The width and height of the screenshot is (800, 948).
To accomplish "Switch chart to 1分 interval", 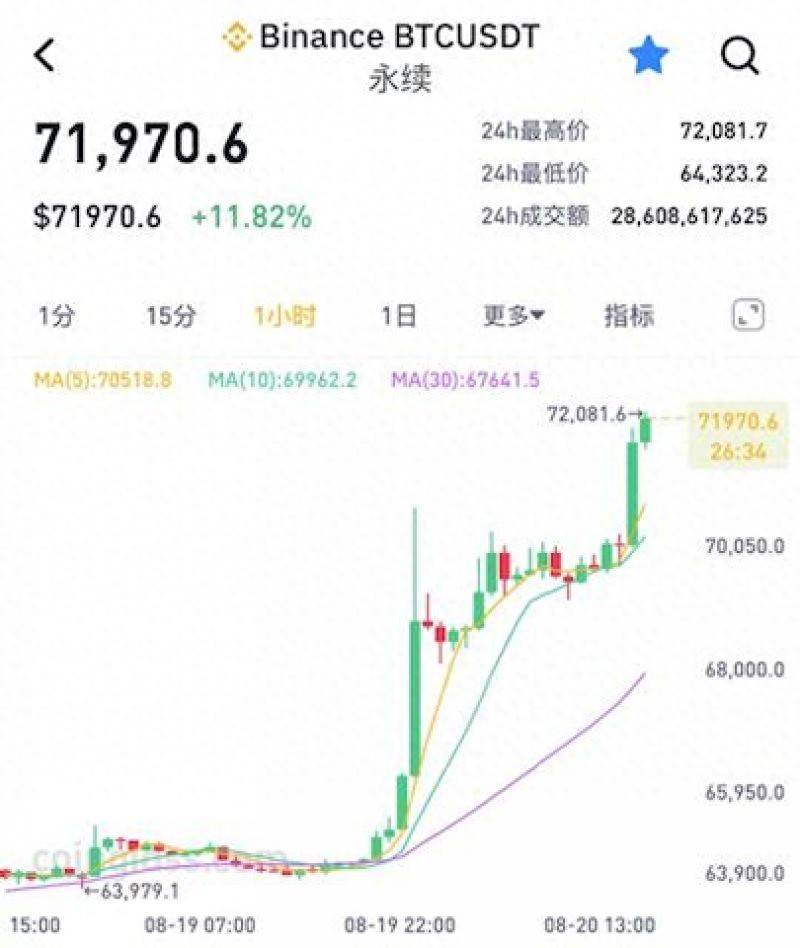I will [57, 316].
